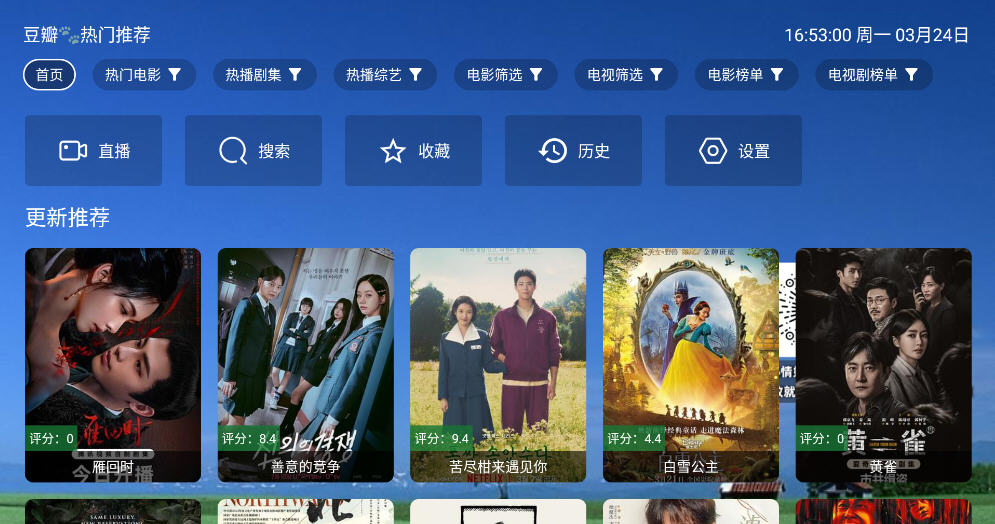
Task: Select the 苦尽柑来遇见你 card
Action: point(498,365)
